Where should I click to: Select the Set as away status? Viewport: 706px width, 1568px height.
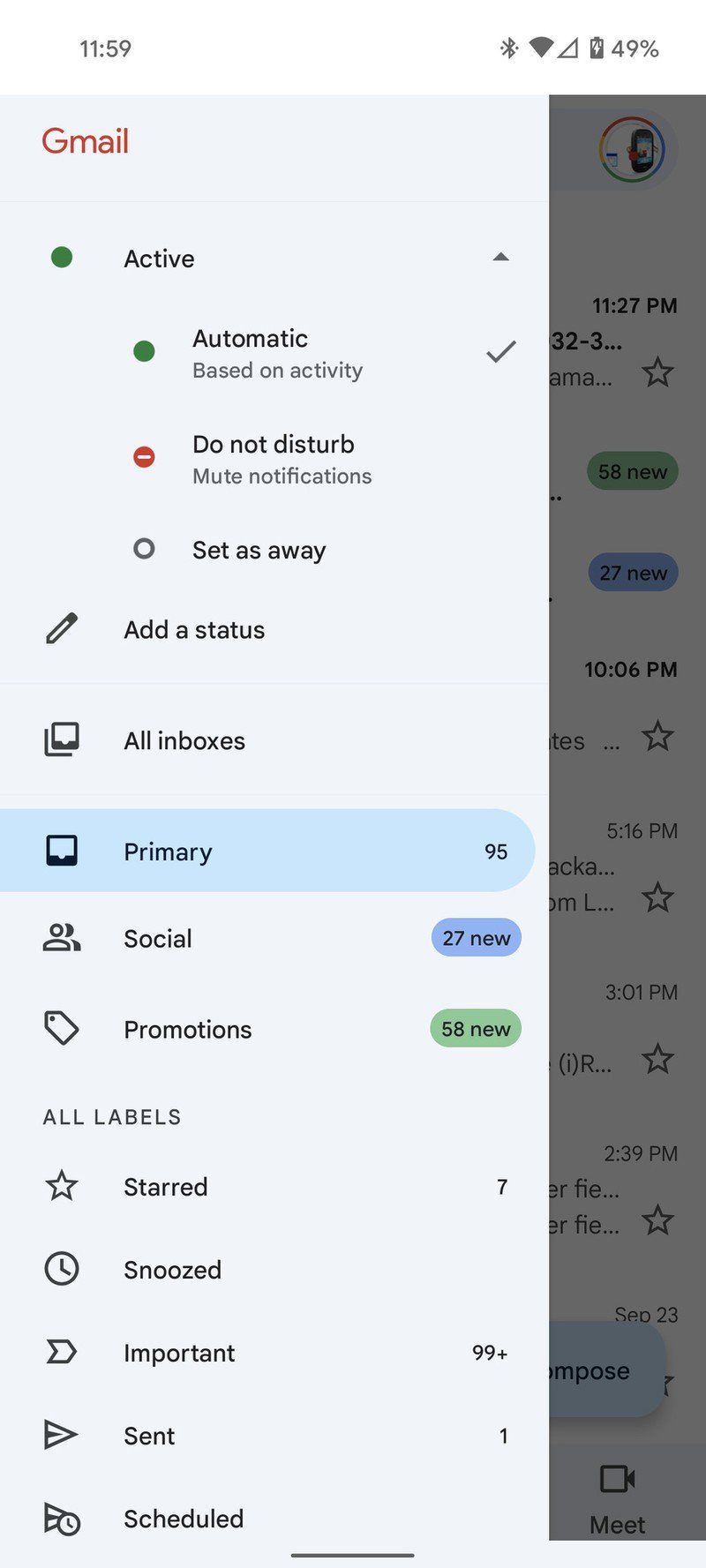[x=259, y=549]
